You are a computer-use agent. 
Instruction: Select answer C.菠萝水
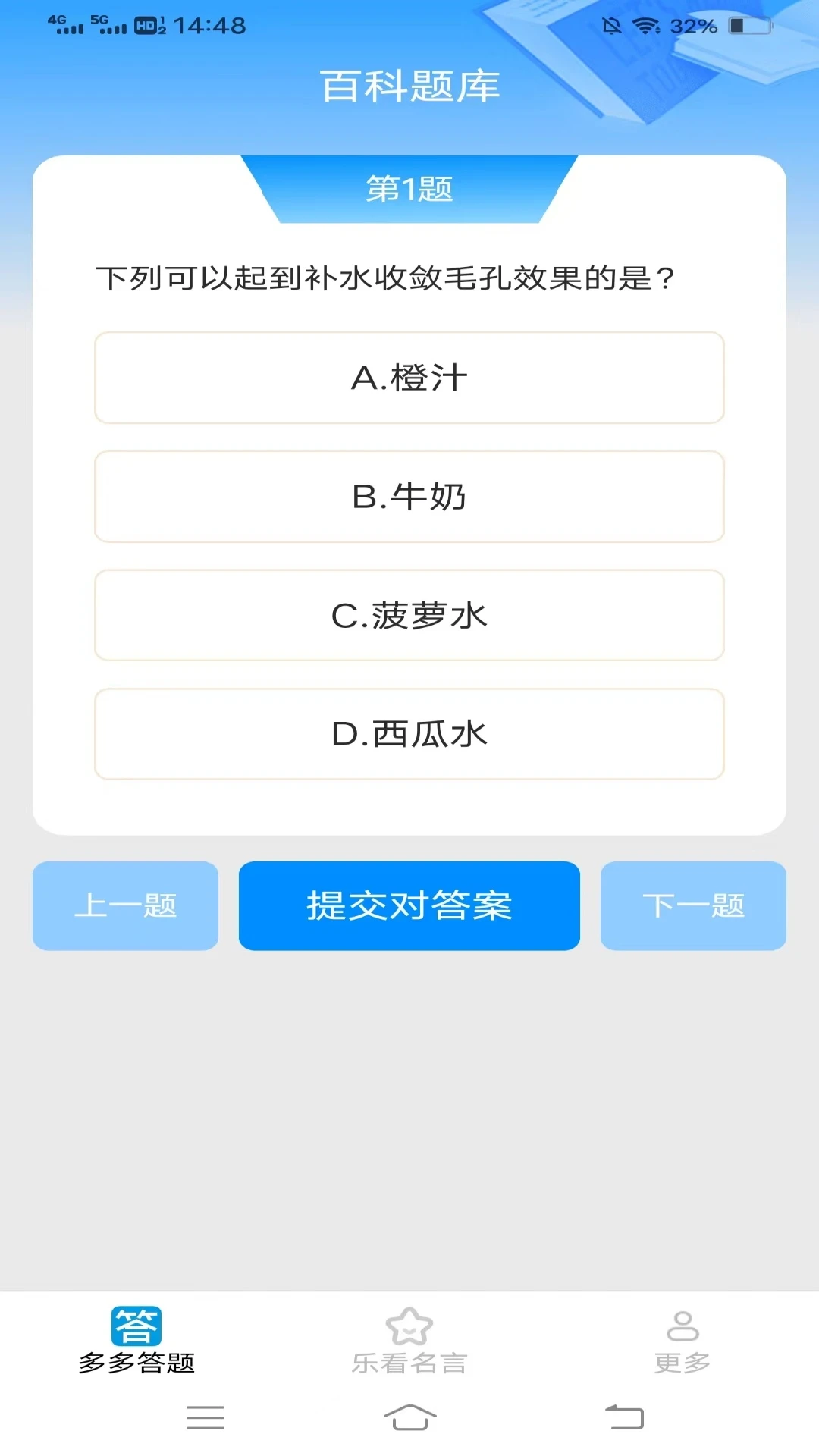tap(409, 615)
